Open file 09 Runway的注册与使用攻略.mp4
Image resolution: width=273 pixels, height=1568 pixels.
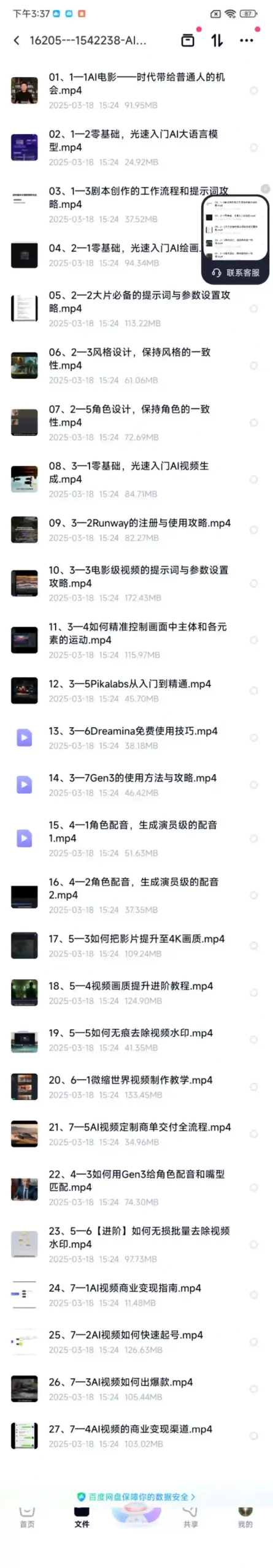pyautogui.click(x=136, y=530)
